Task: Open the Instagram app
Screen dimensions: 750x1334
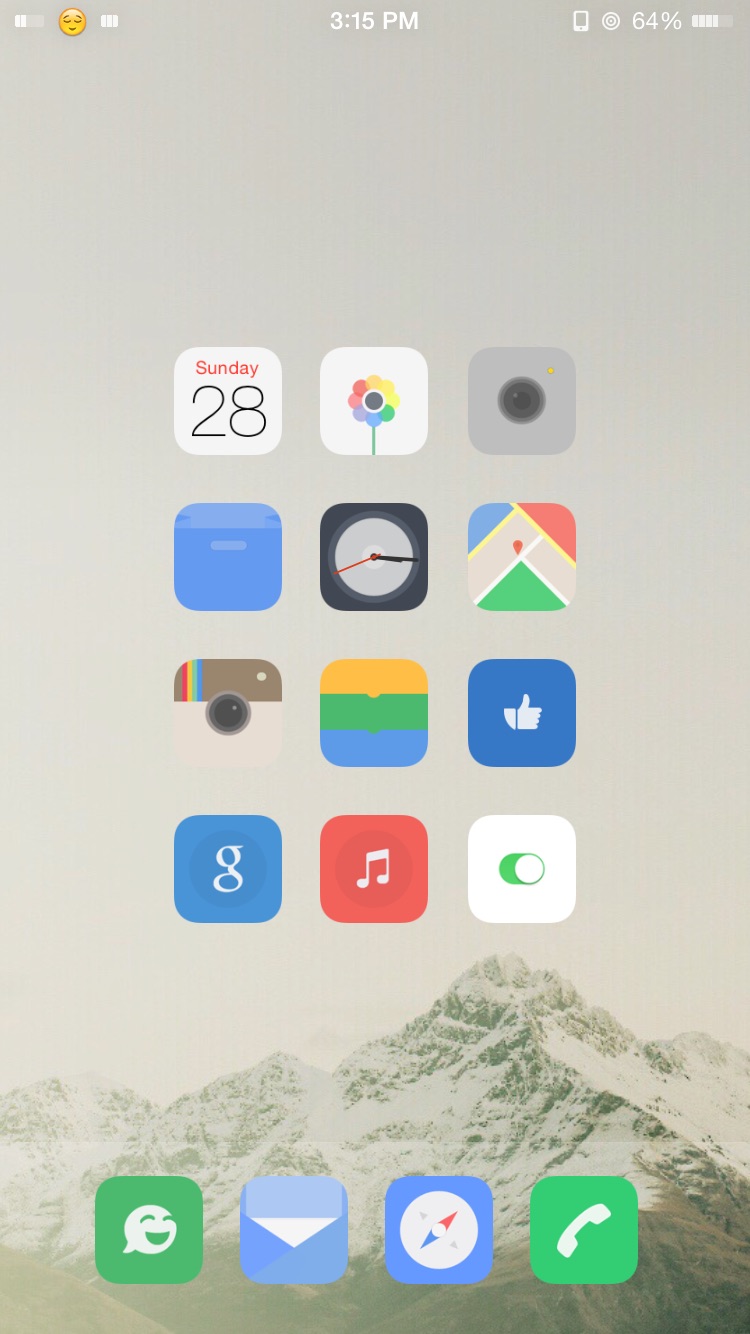Action: [228, 713]
